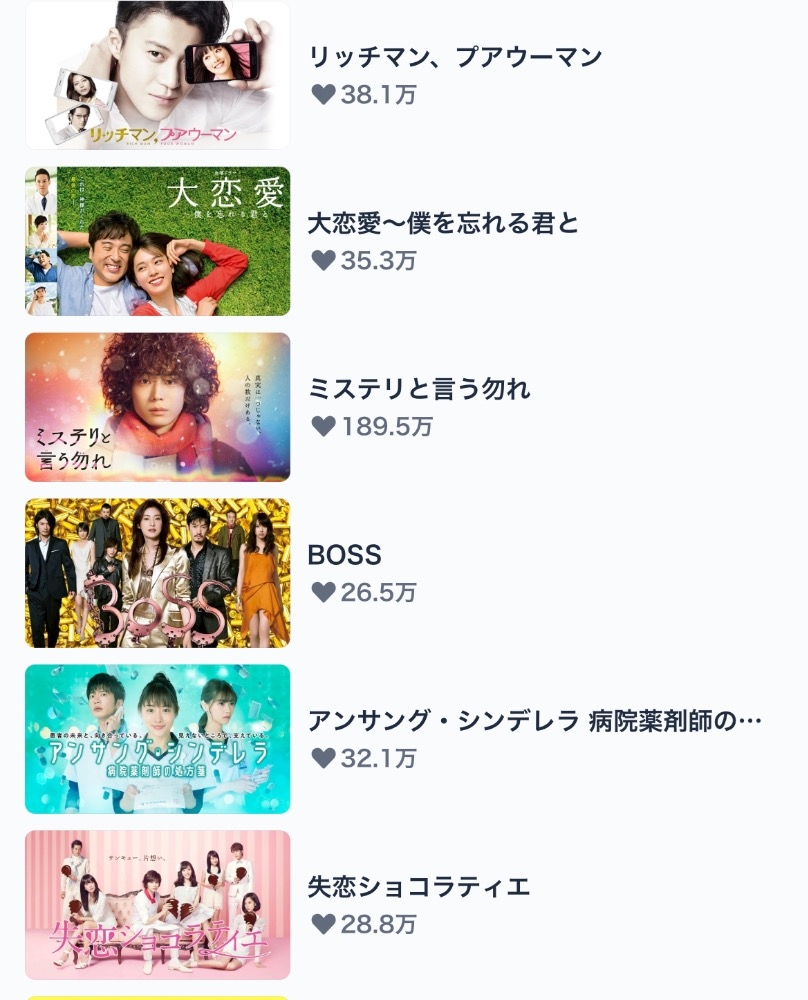Screen dimensions: 808x1000
Task: Choose 失恋ショコラティエ from the list
Action: point(418,887)
